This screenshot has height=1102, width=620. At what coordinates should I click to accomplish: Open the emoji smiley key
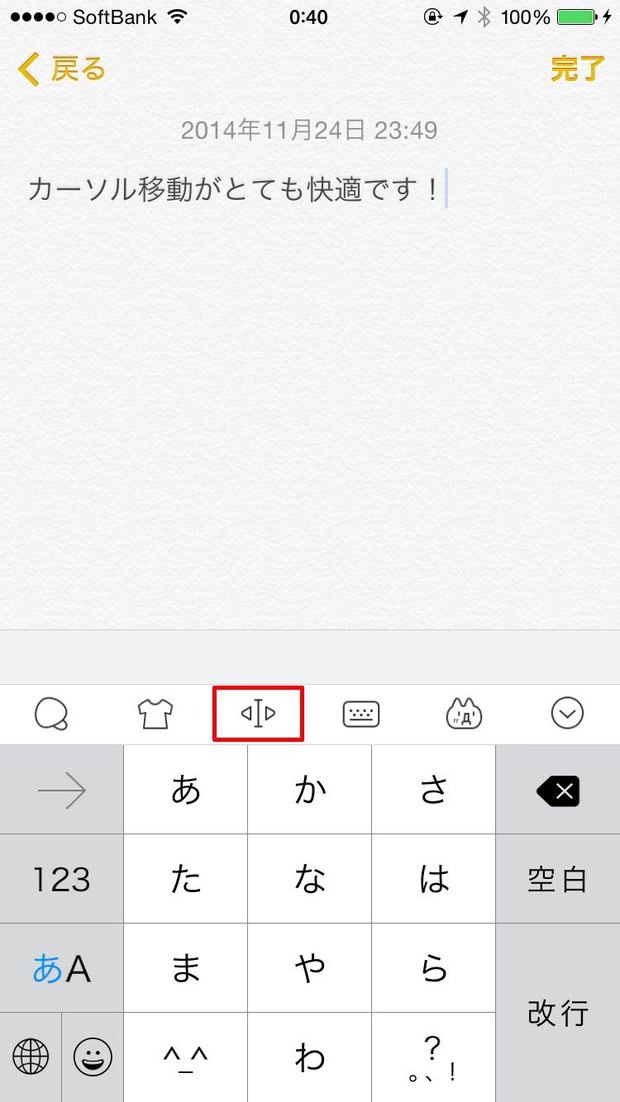coord(93,1057)
